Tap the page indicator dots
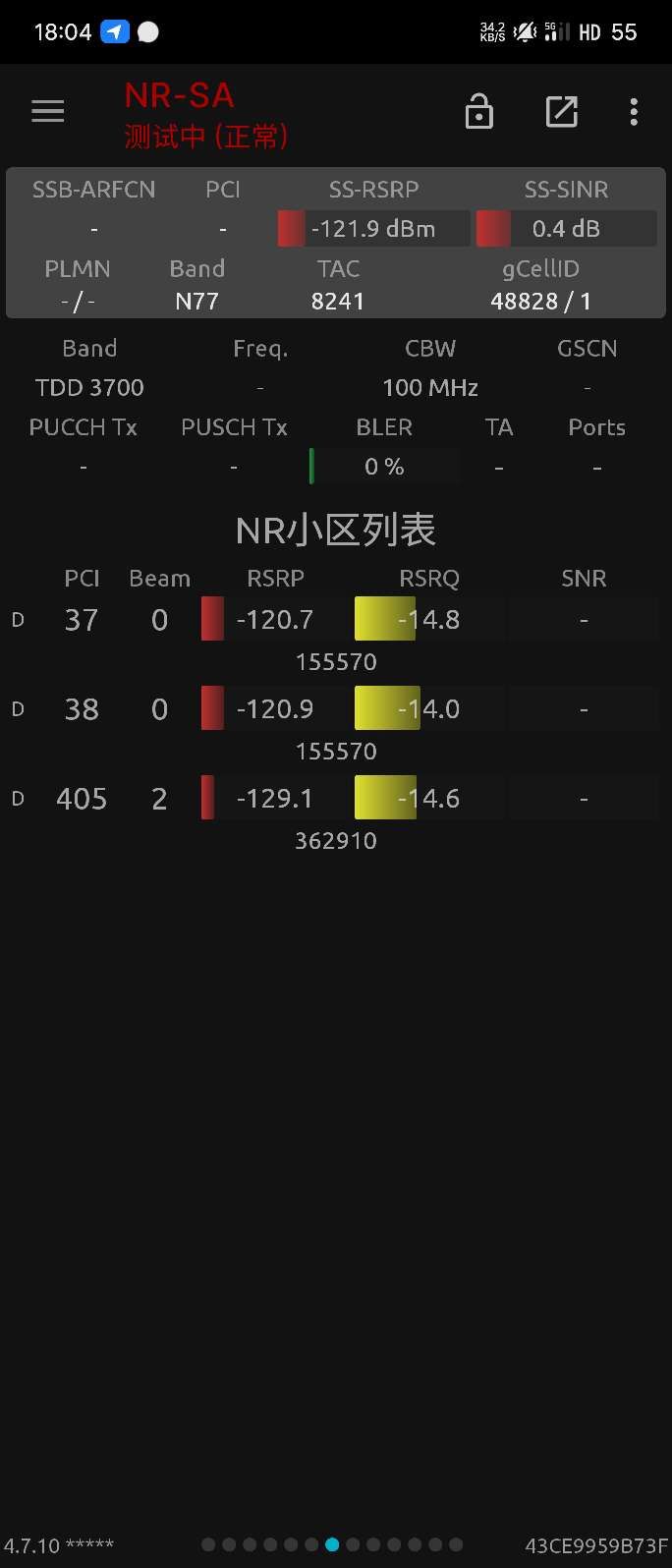The height and width of the screenshot is (1568, 672). tap(332, 1544)
